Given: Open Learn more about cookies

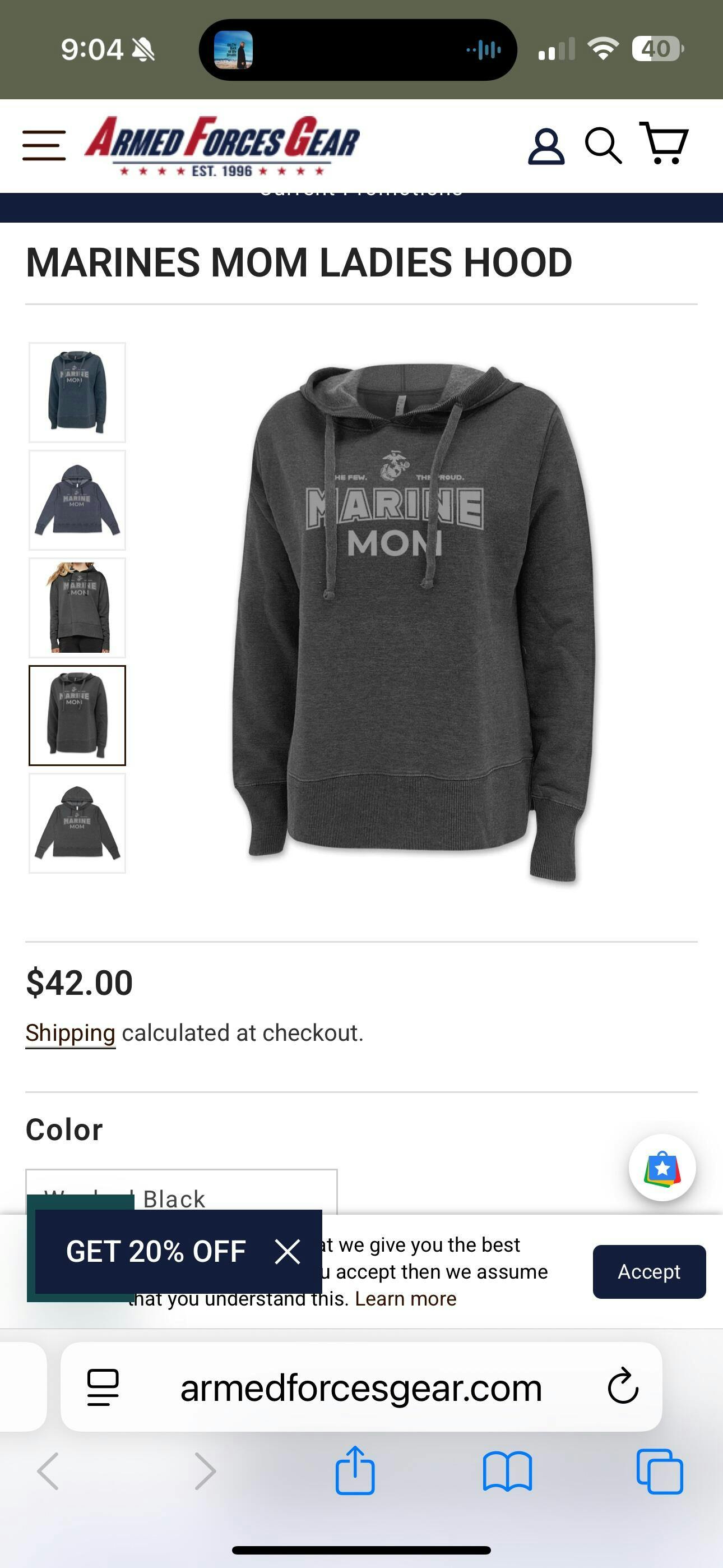Looking at the screenshot, I should [405, 1298].
